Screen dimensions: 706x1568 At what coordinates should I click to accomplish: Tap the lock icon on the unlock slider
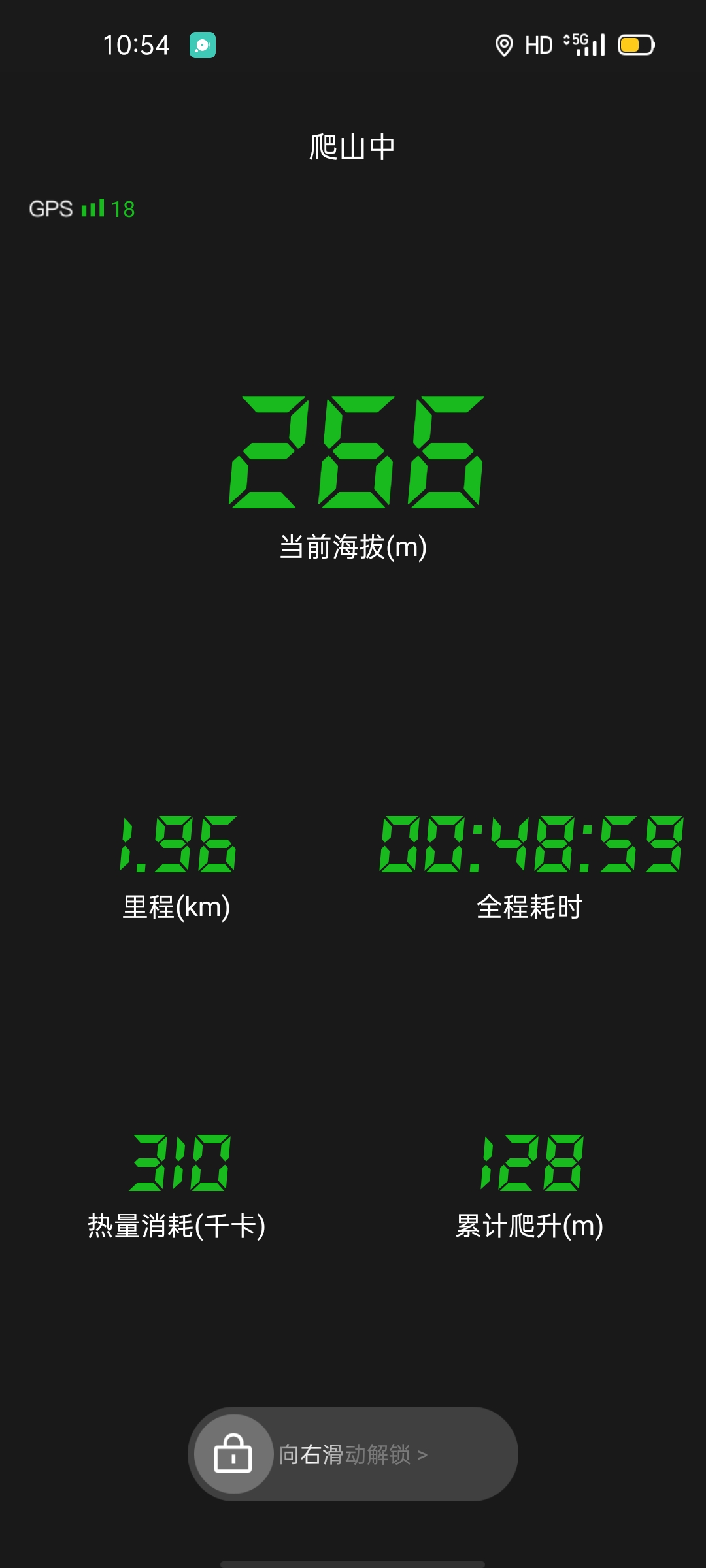pyautogui.click(x=233, y=1454)
